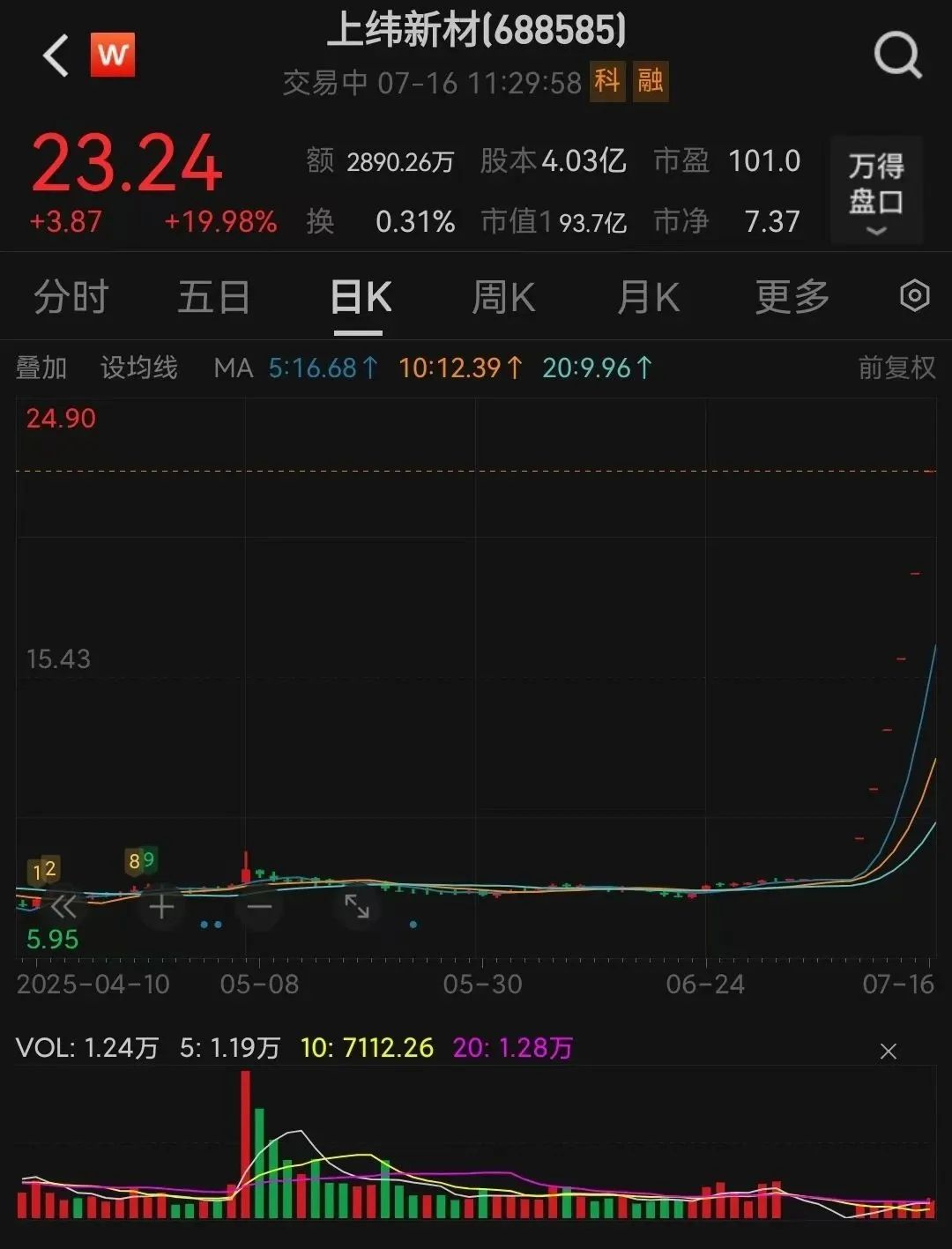Switch to the 周K chart tab
This screenshot has width=952, height=1249.
click(503, 297)
